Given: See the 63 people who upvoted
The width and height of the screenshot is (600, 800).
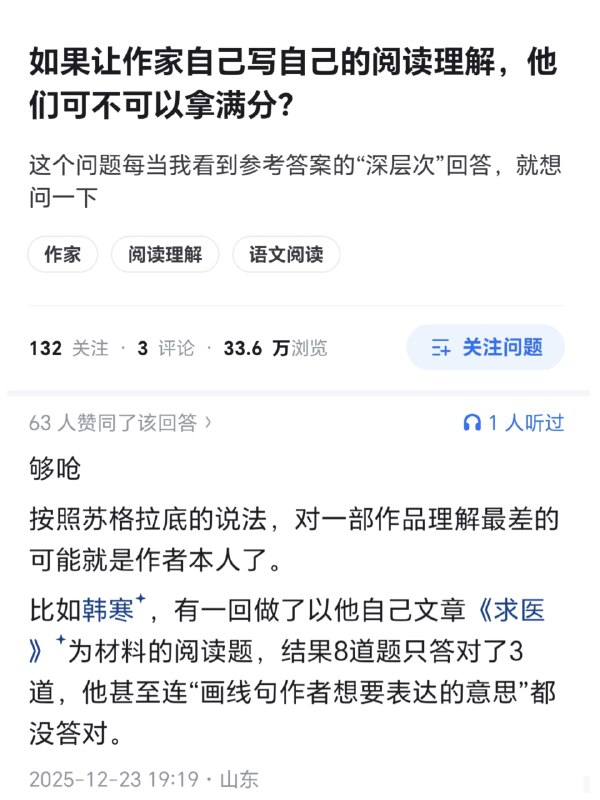Looking at the screenshot, I should coord(120,423).
